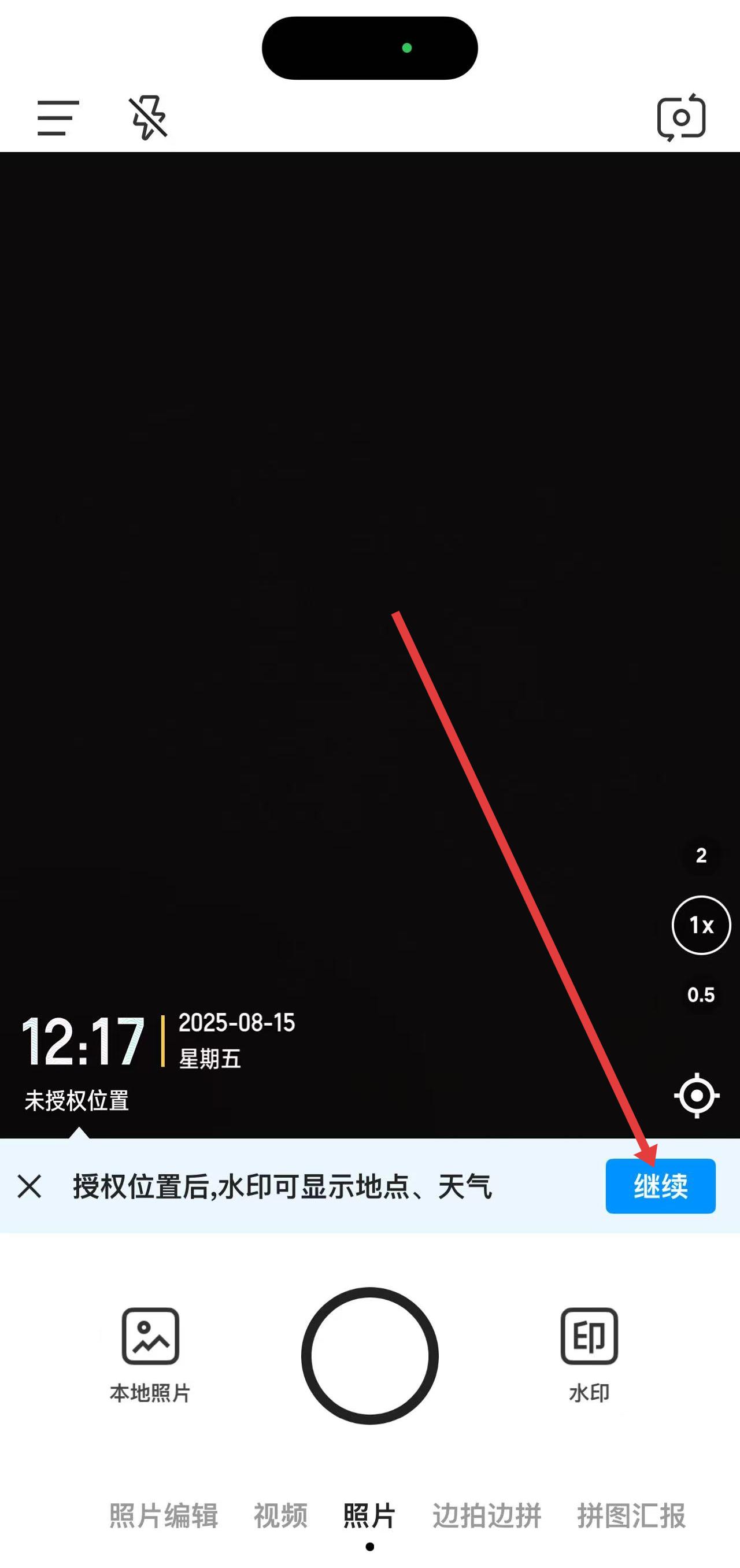Tap the location target icon
This screenshot has height=1568, width=740.
pos(697,1095)
